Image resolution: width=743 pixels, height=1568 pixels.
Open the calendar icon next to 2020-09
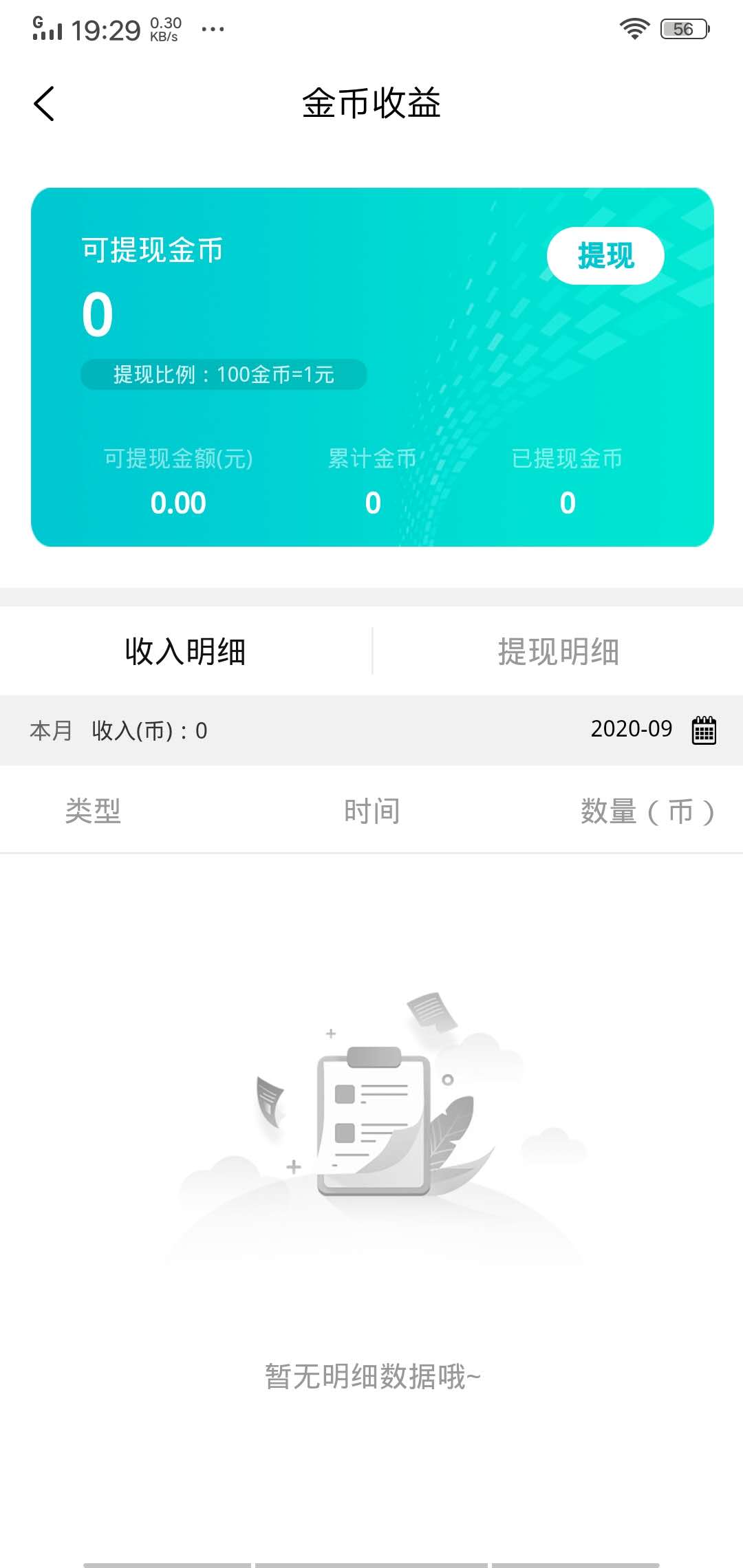[x=703, y=730]
